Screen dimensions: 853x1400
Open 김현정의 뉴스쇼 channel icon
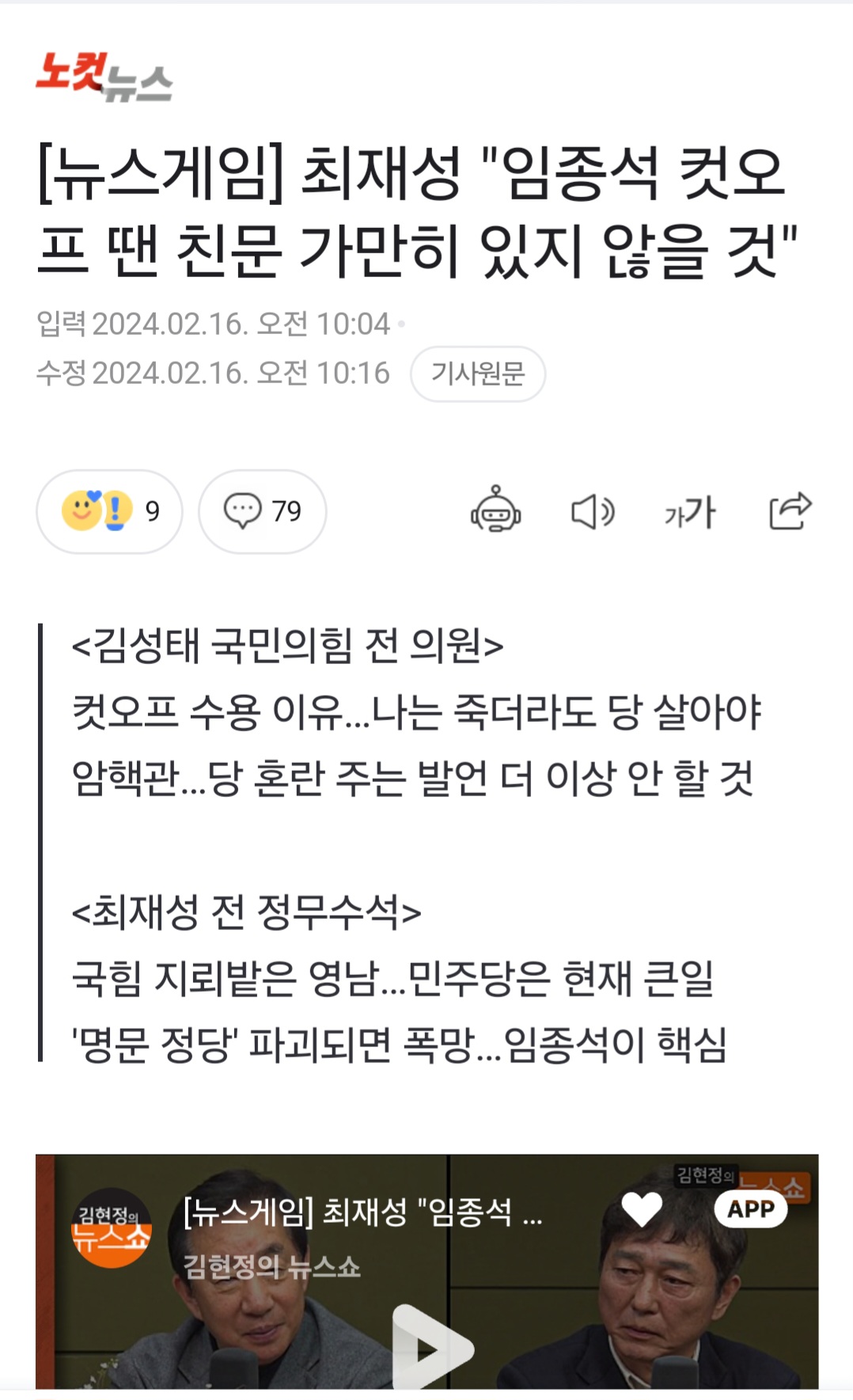(x=111, y=1227)
